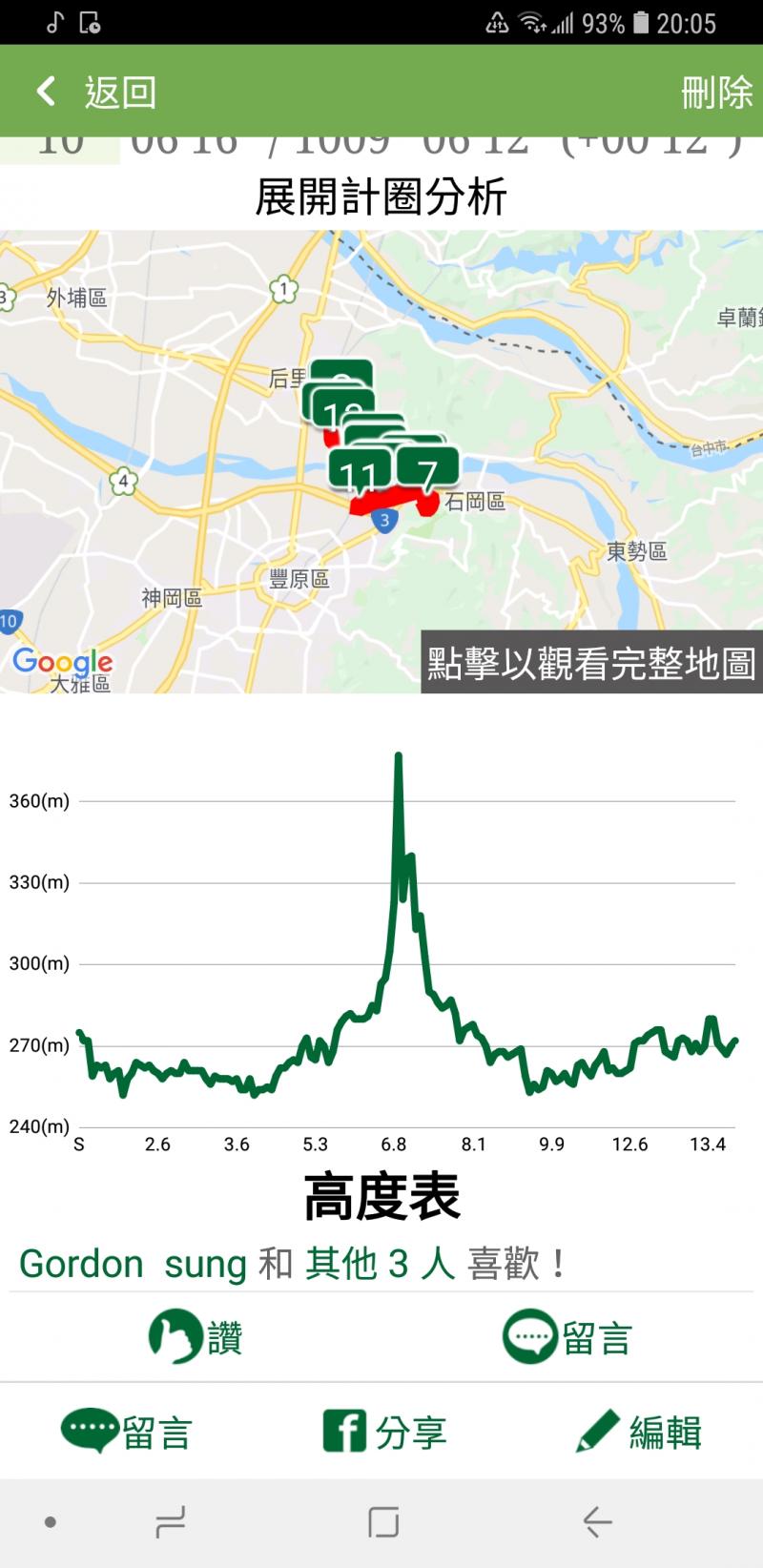The width and height of the screenshot is (763, 1568).
Task: View 其他 3 人 who liked this
Action: pyautogui.click(x=380, y=1264)
